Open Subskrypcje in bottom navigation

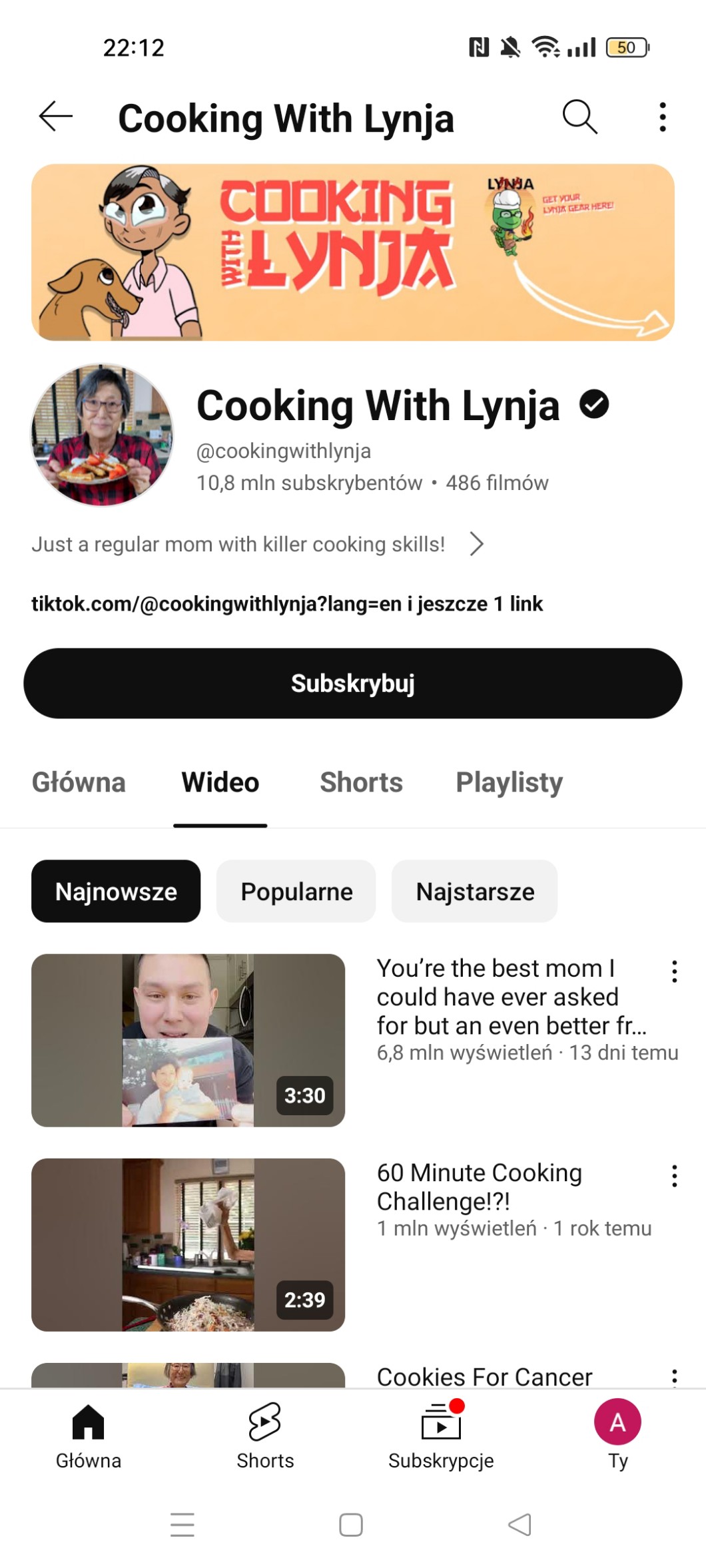pyautogui.click(x=441, y=1434)
